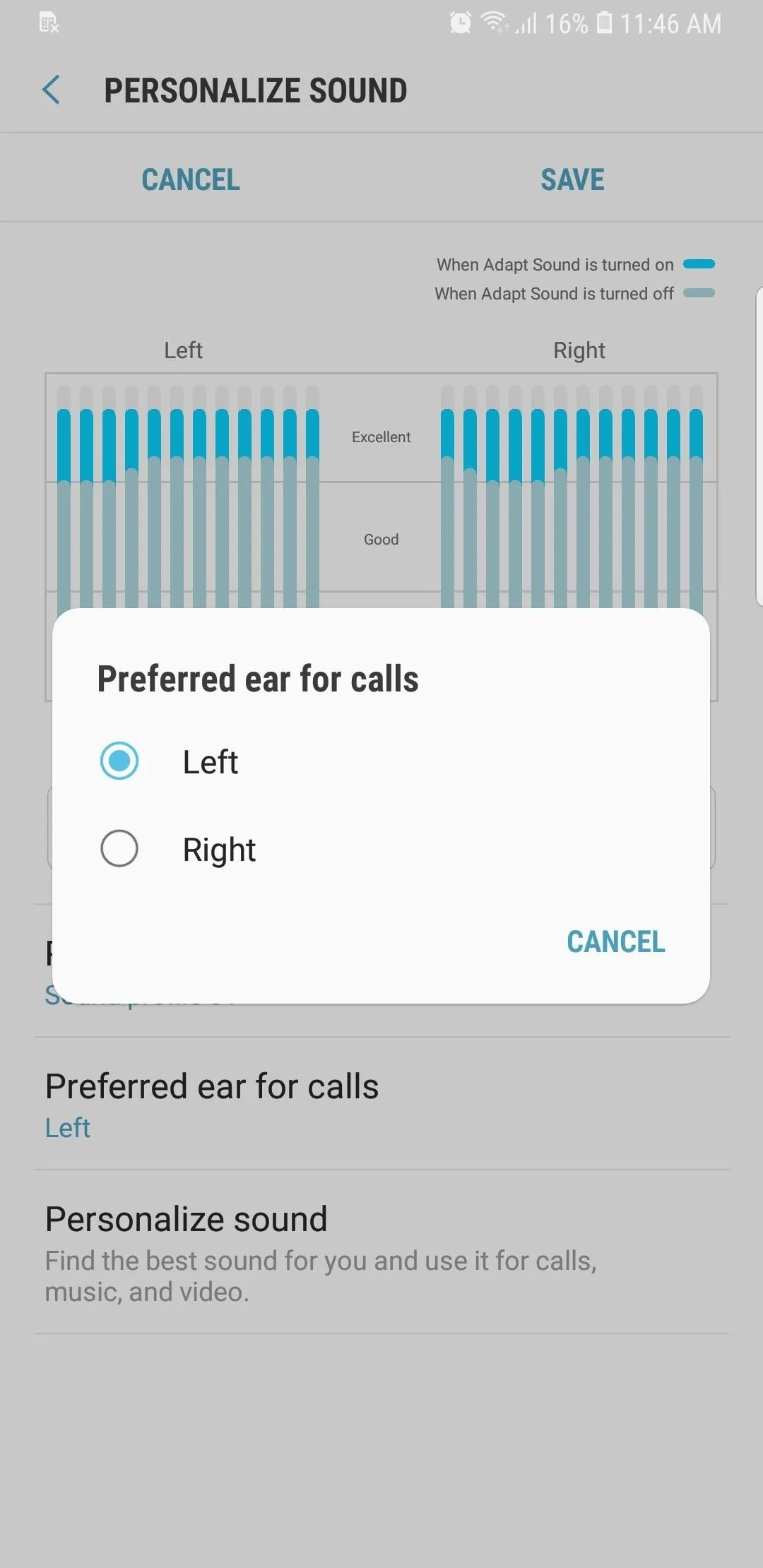
Task: Open the Personalize sound row
Action: [381, 1252]
